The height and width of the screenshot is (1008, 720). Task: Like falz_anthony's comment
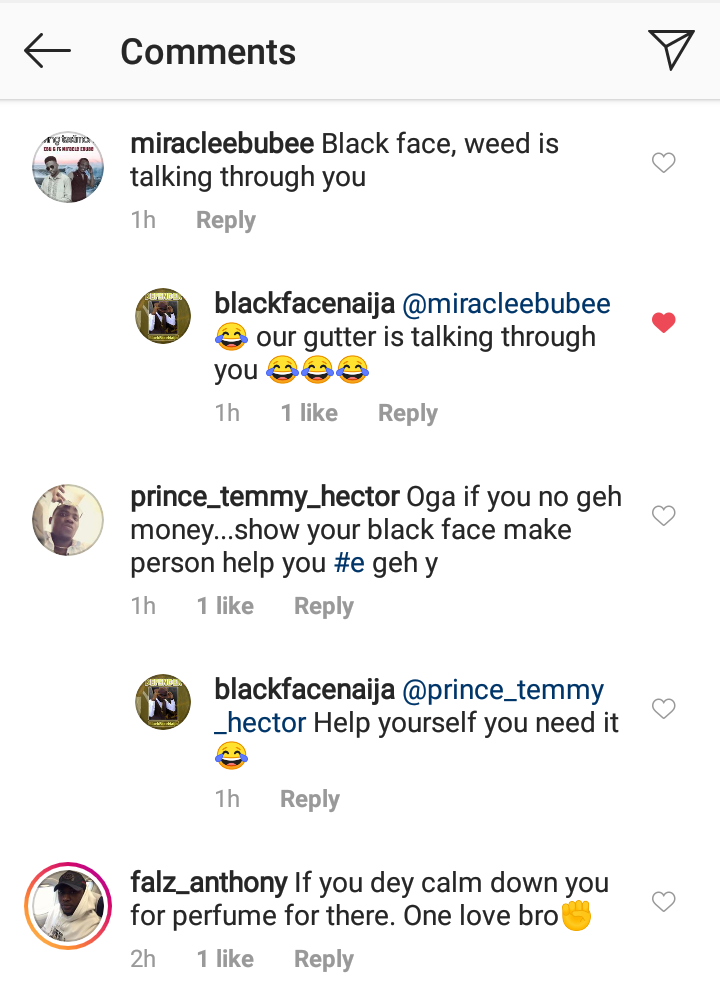coord(664,902)
